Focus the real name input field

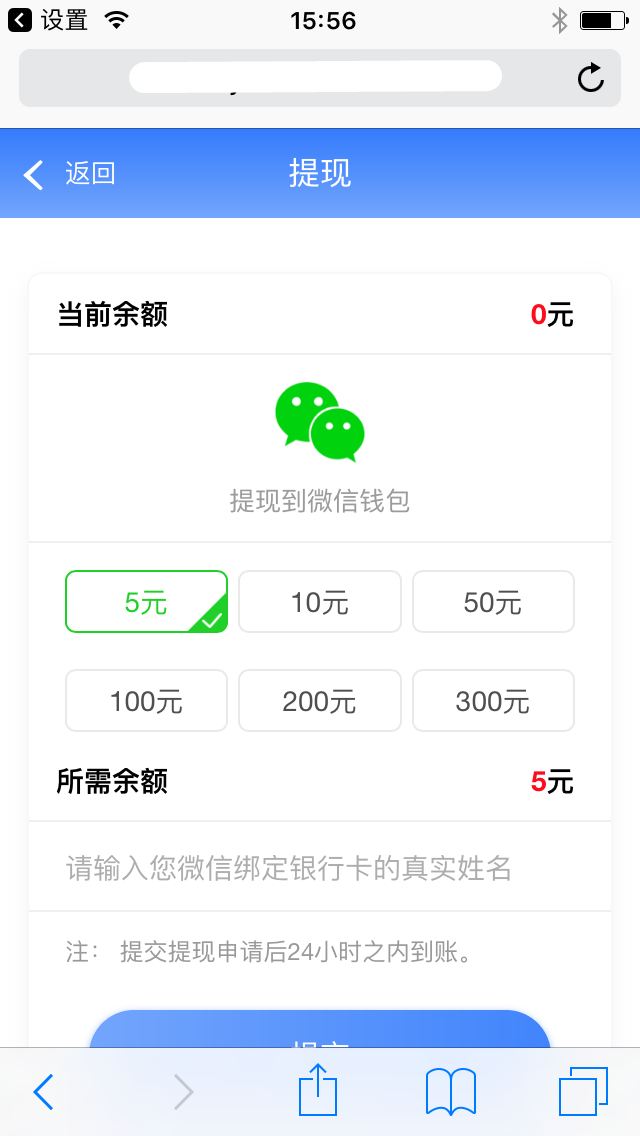coord(320,866)
